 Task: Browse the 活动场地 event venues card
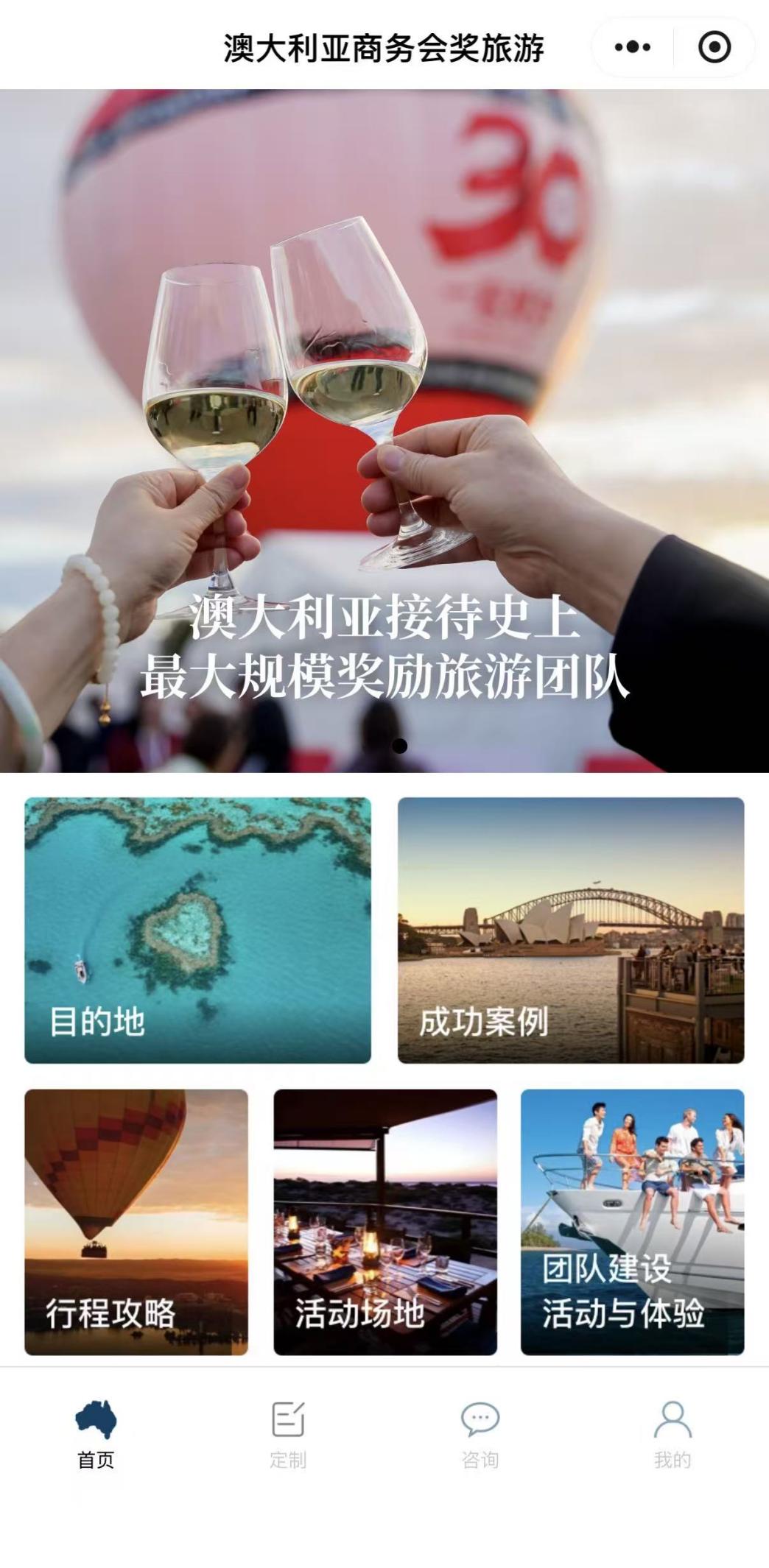[x=385, y=1221]
